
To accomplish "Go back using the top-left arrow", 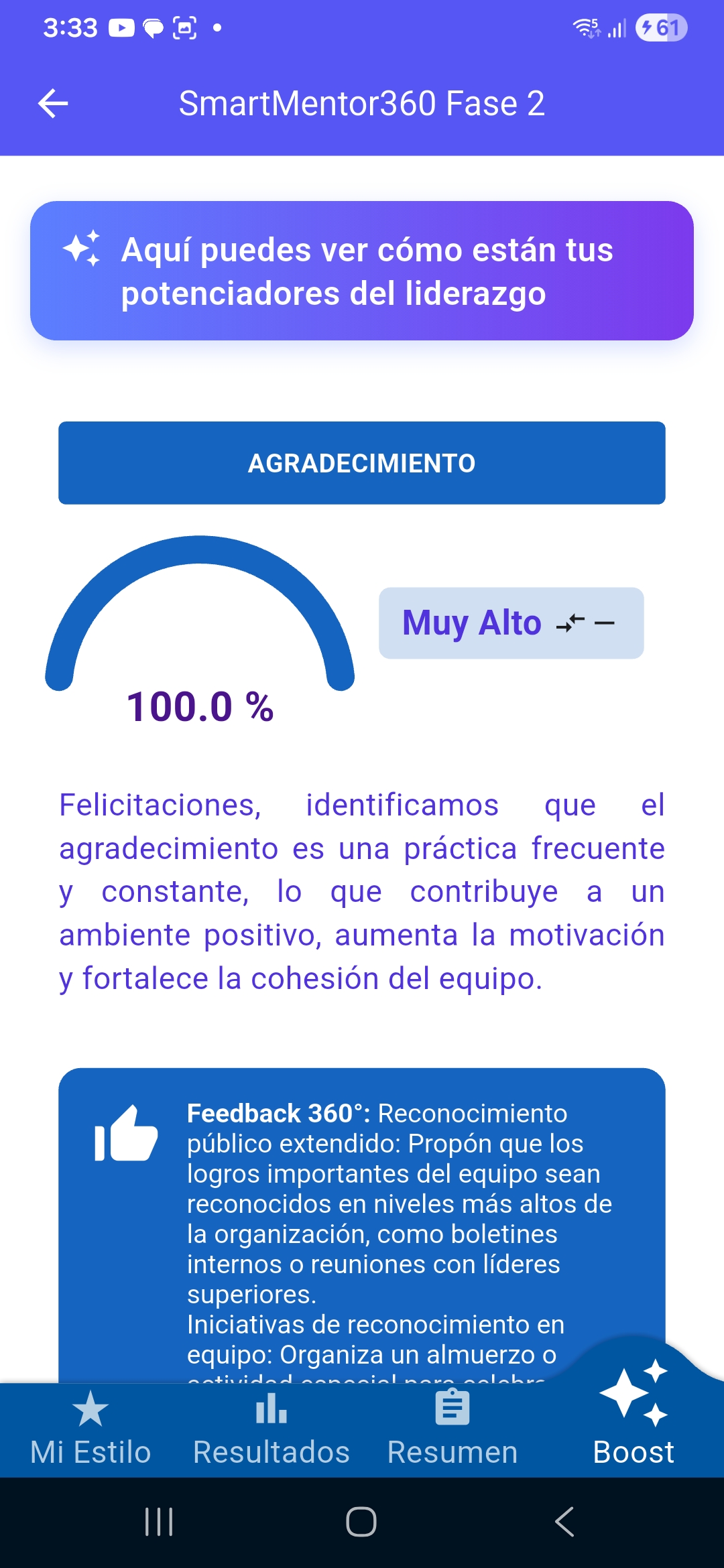I will pyautogui.click(x=53, y=104).
